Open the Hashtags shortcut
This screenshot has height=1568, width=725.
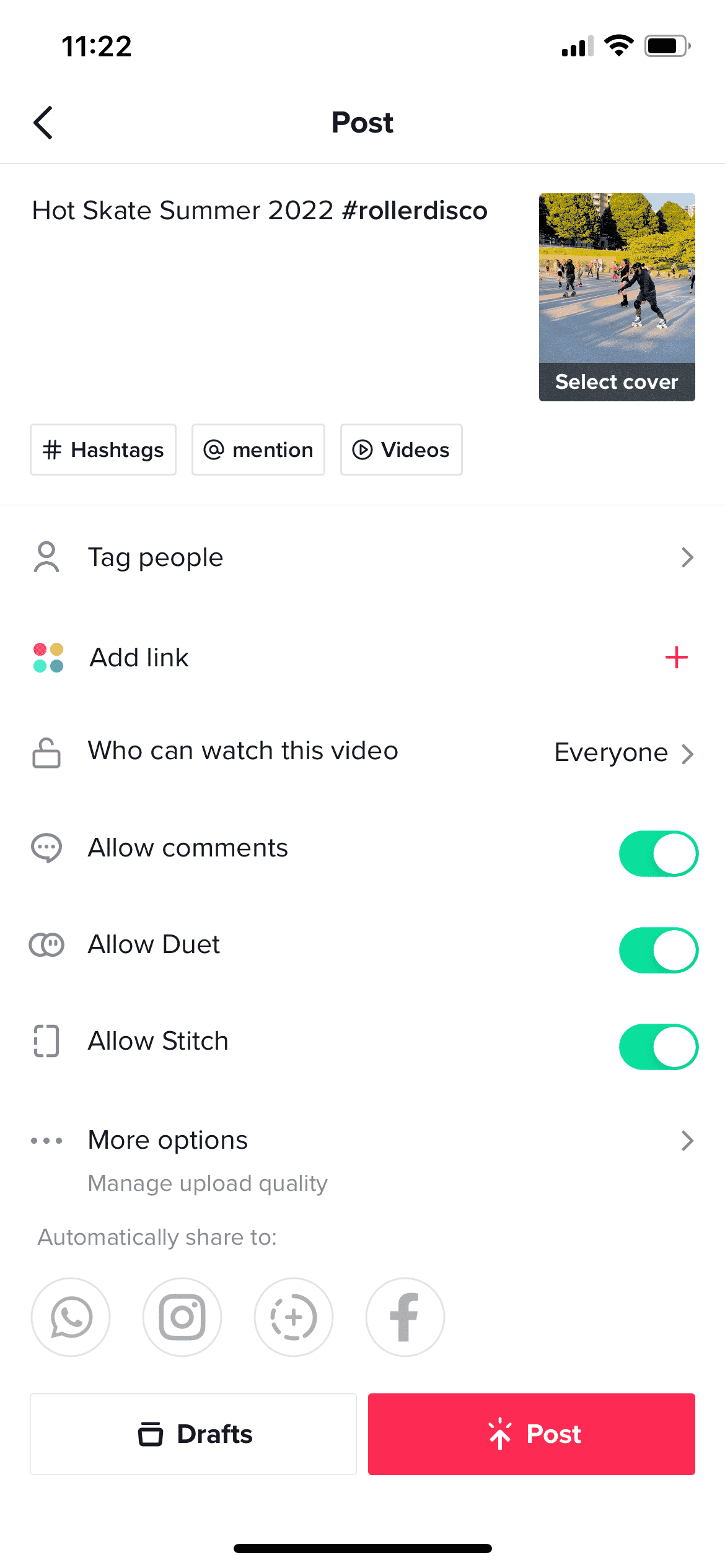click(x=103, y=450)
